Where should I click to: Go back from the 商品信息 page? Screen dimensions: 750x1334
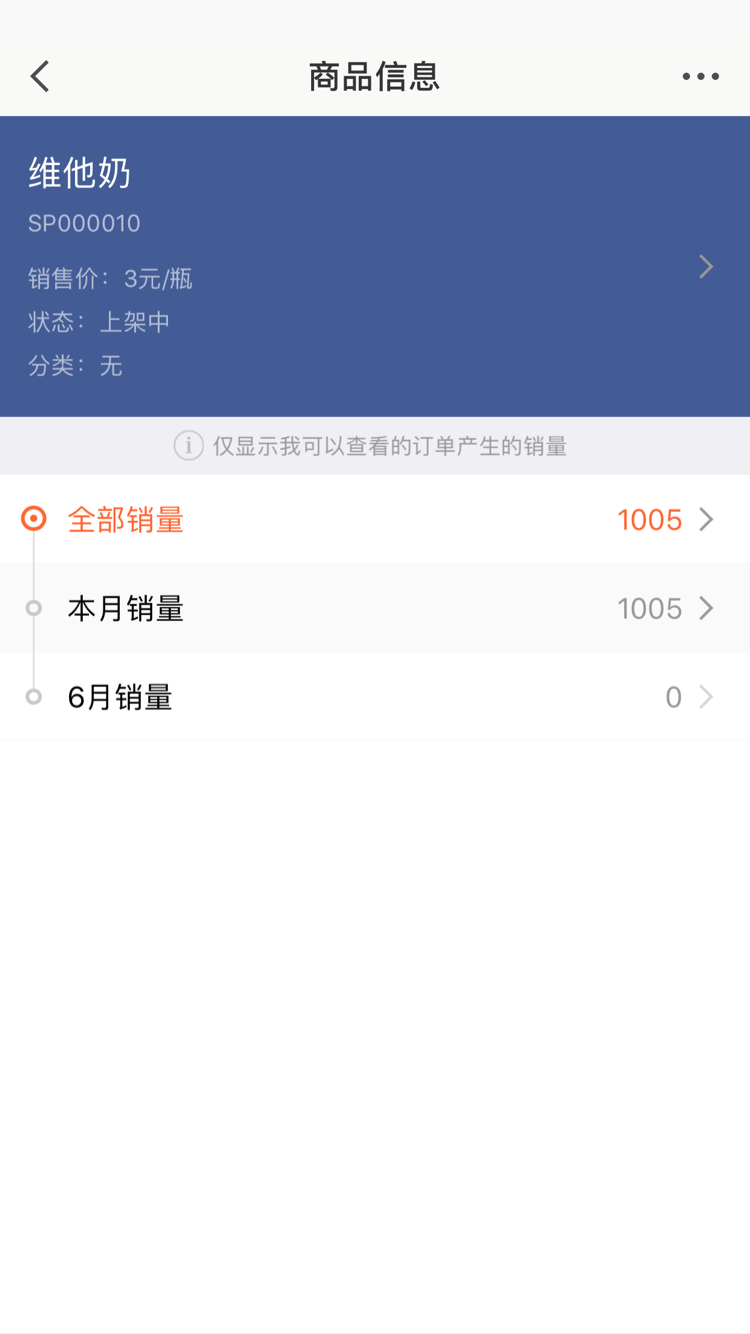point(40,76)
